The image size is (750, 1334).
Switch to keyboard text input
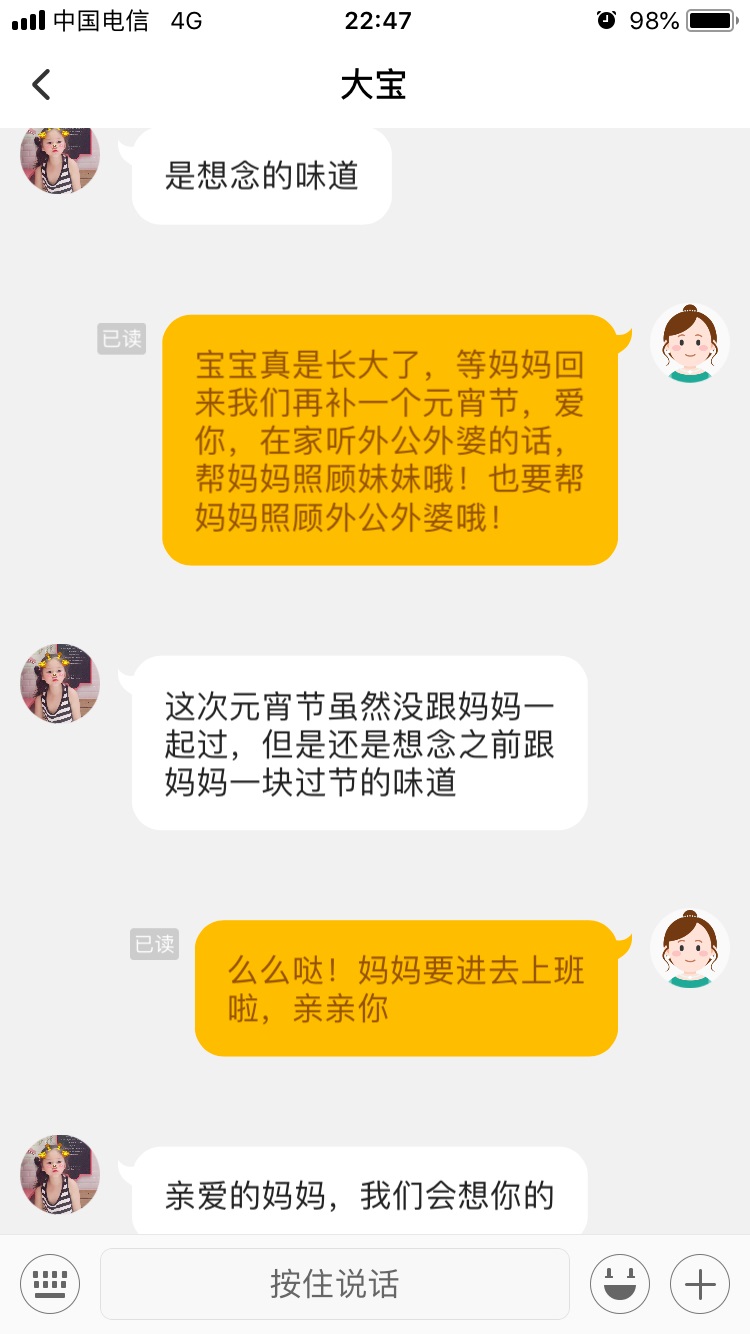click(50, 1283)
